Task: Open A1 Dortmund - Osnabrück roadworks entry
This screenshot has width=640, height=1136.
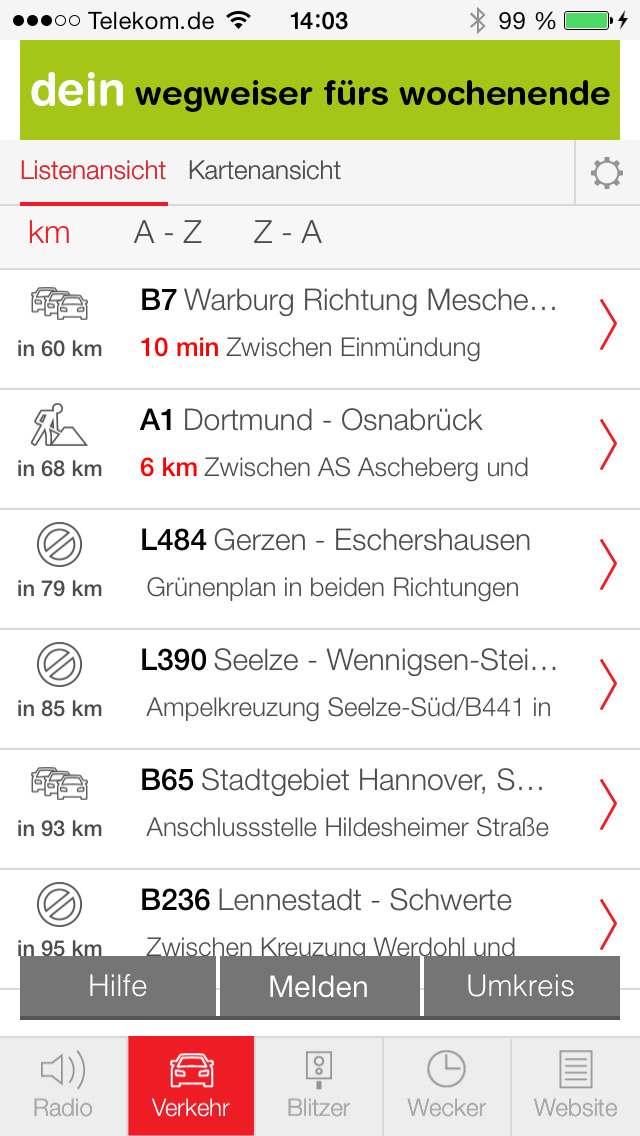Action: [320, 449]
